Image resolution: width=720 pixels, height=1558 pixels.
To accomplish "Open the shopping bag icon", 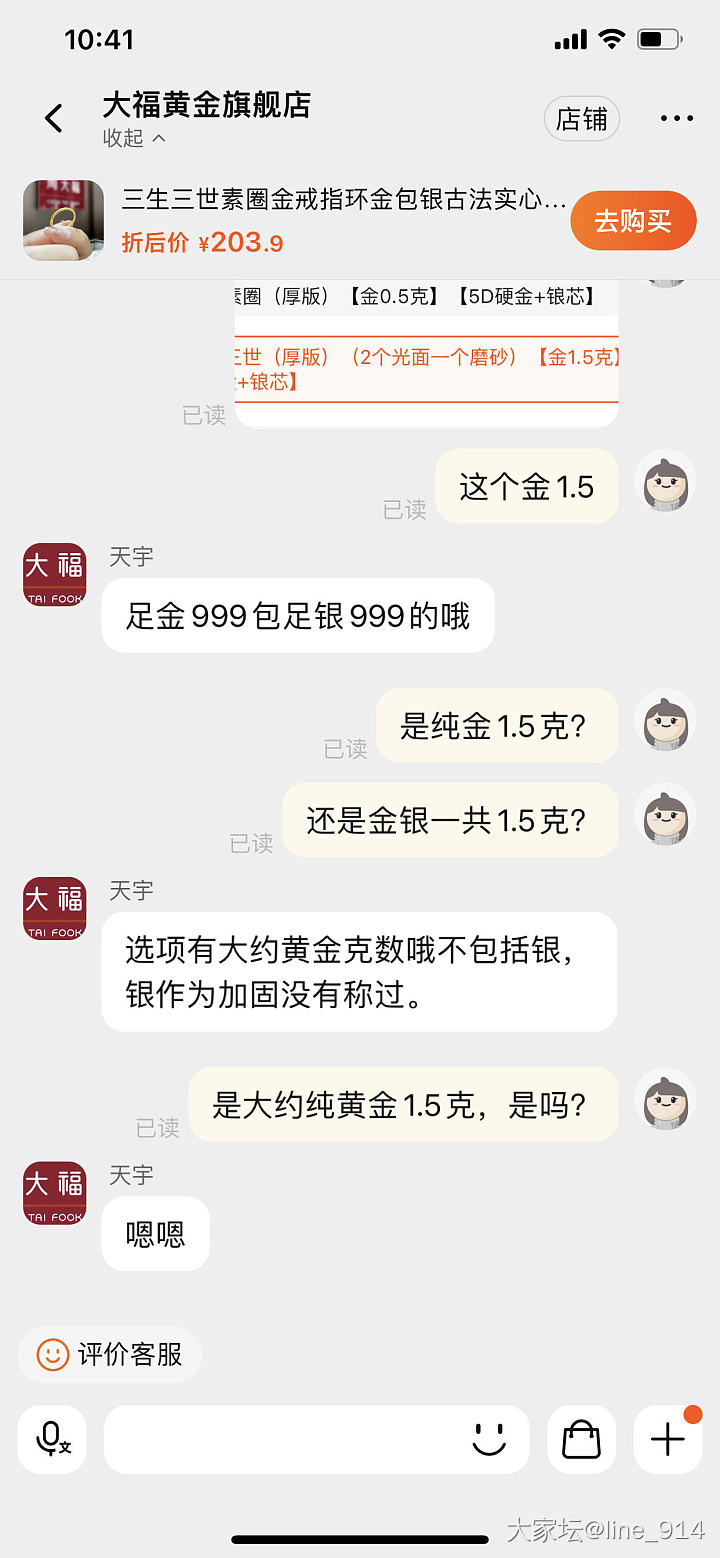I will (581, 1439).
